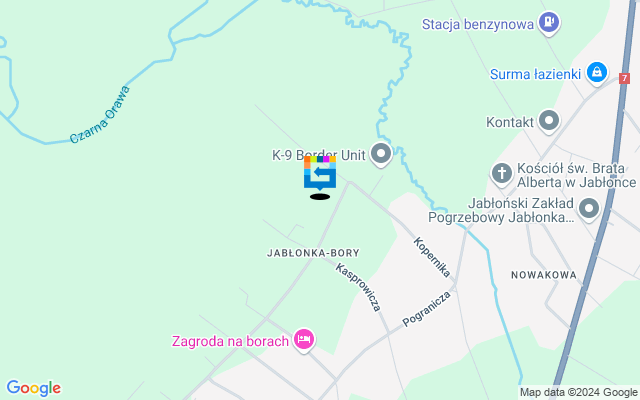This screenshot has width=640, height=400.
Task: Select the Kontakt place marker
Action: click(549, 122)
